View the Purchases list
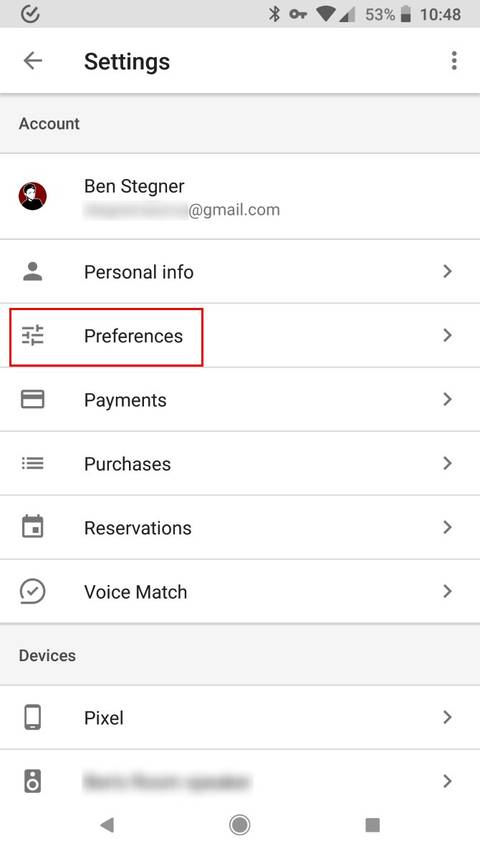This screenshot has height=853, width=480. click(x=240, y=463)
